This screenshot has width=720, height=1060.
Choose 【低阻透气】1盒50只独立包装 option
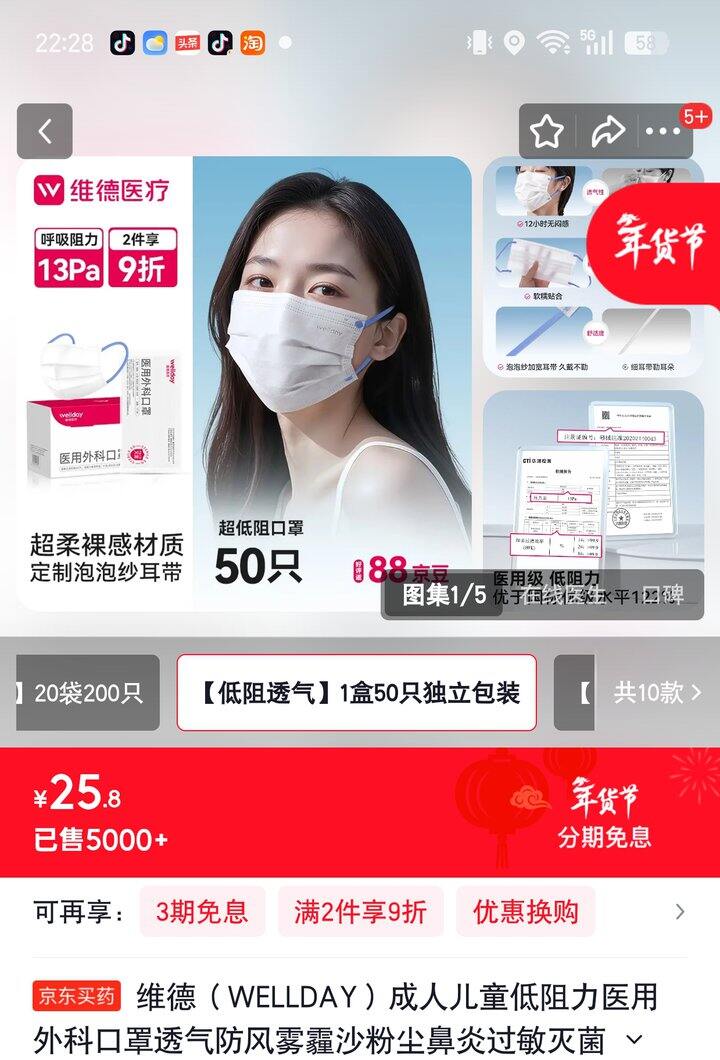click(x=357, y=693)
